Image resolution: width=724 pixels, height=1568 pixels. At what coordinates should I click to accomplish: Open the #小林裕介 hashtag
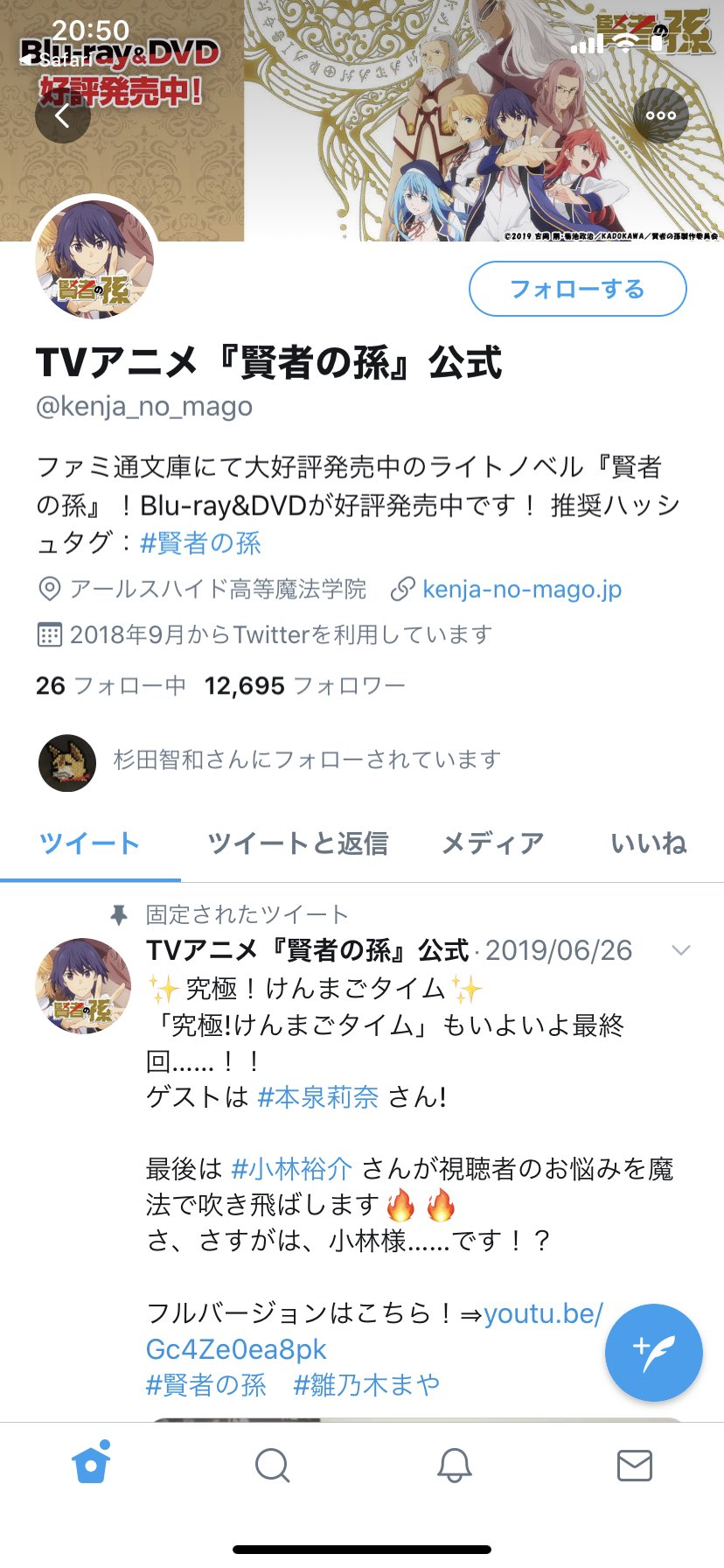(x=292, y=1168)
